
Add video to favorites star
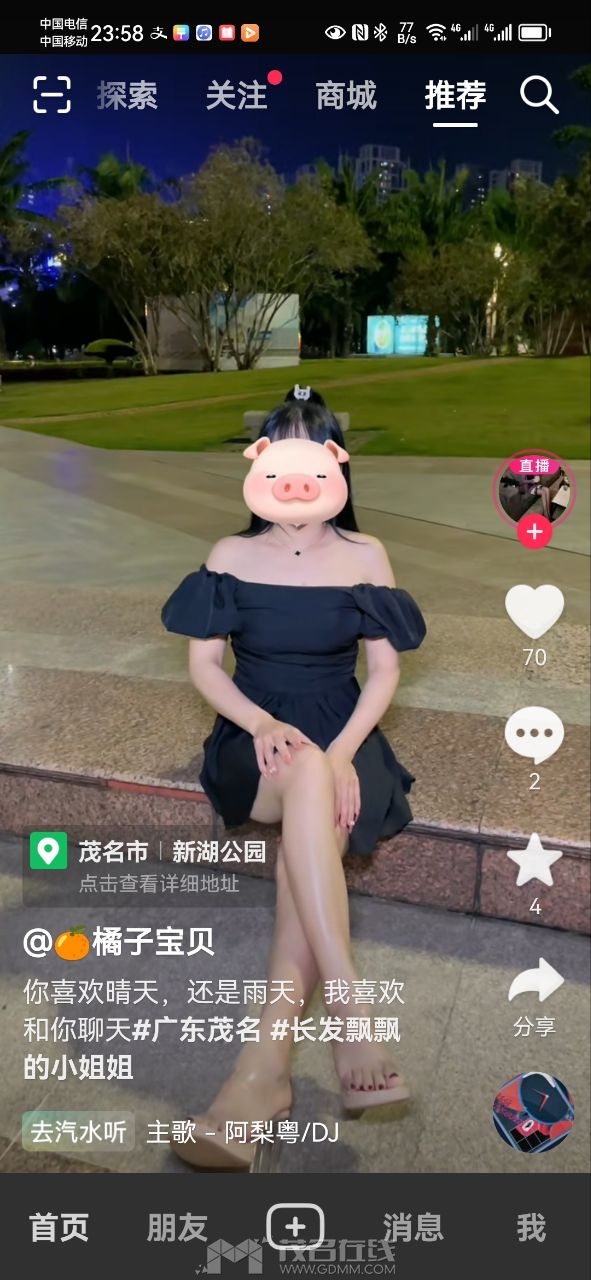click(534, 861)
